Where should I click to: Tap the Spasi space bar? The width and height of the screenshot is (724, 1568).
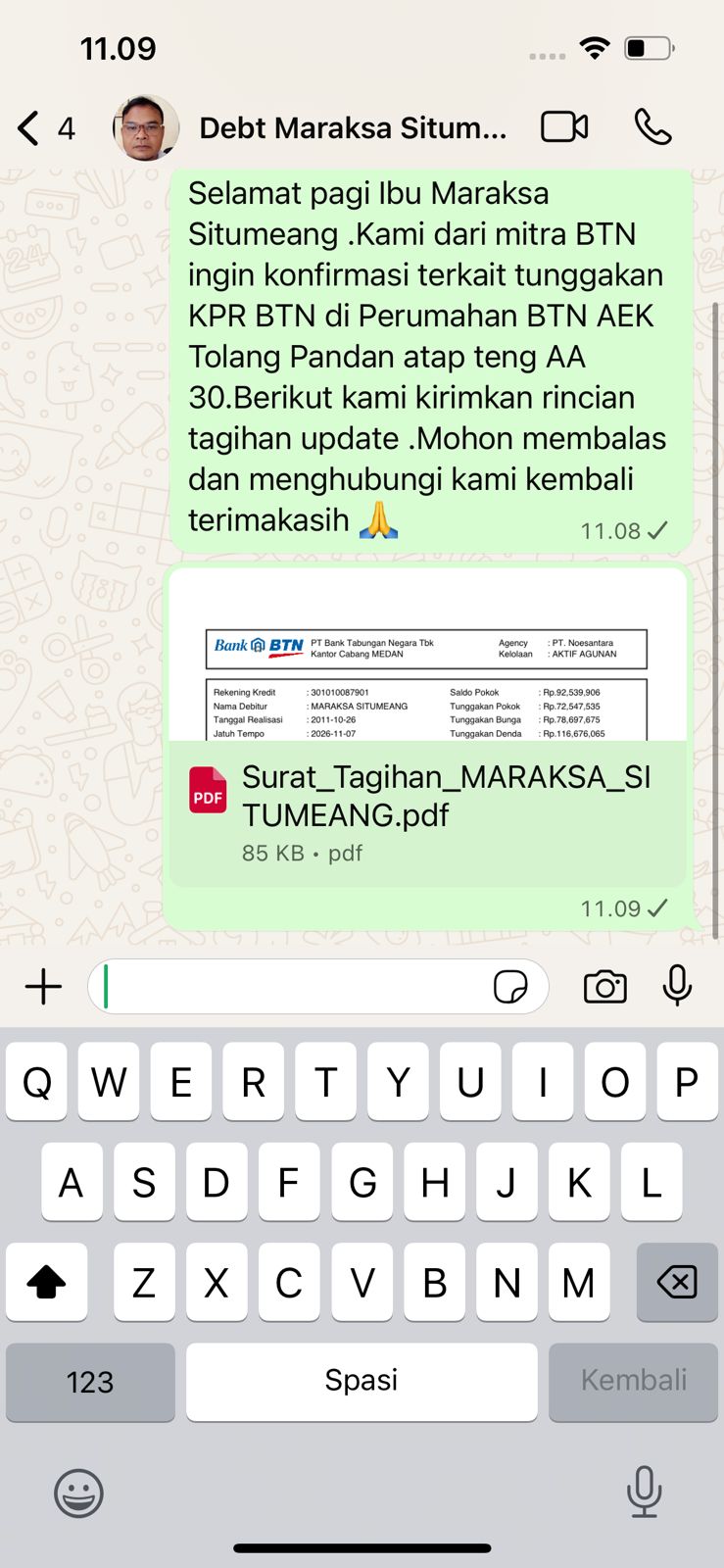(362, 1382)
